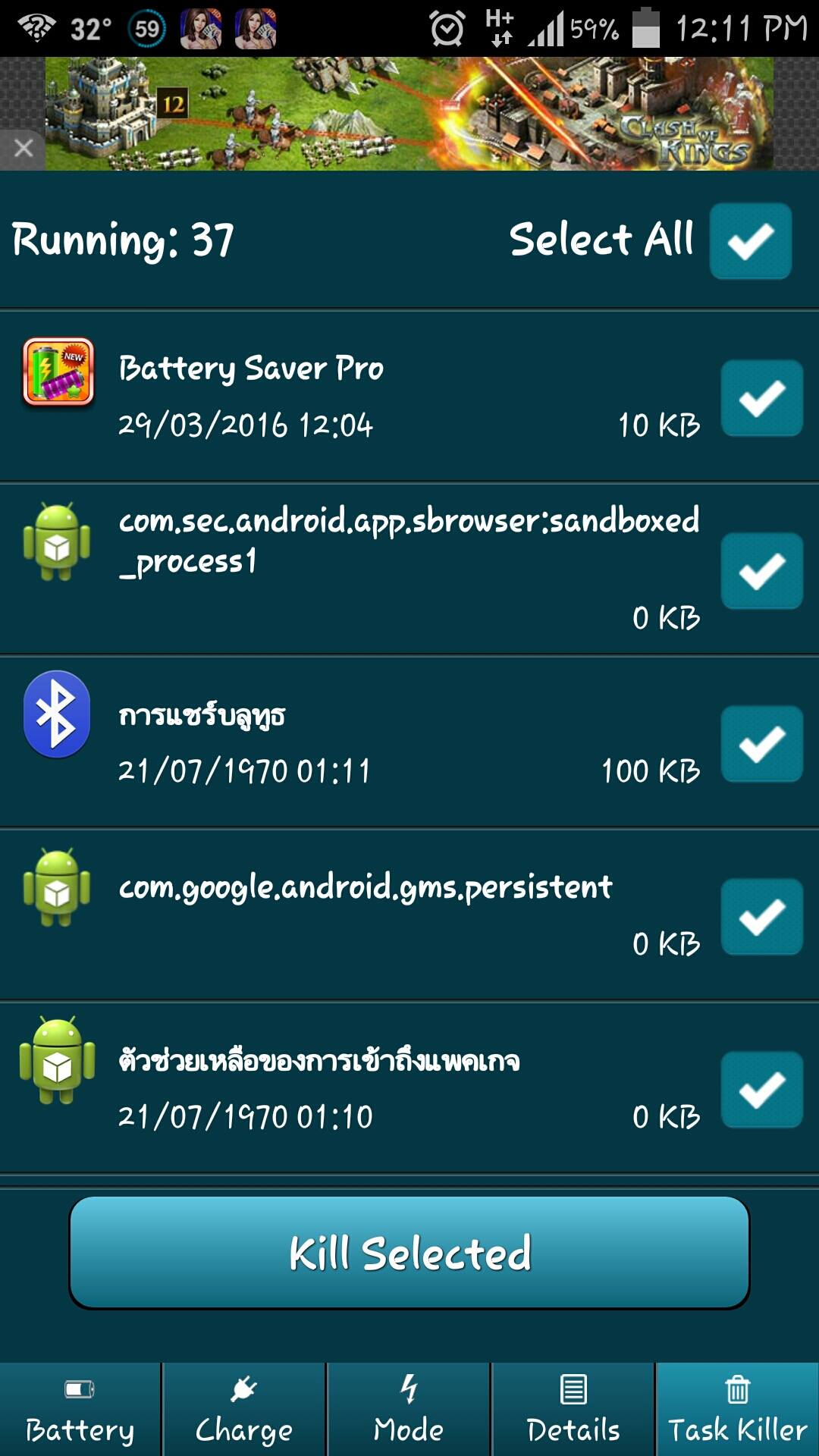Uncheck the Battery Saver Pro checkbox
Screen dimensions: 819x1456
coord(761,398)
